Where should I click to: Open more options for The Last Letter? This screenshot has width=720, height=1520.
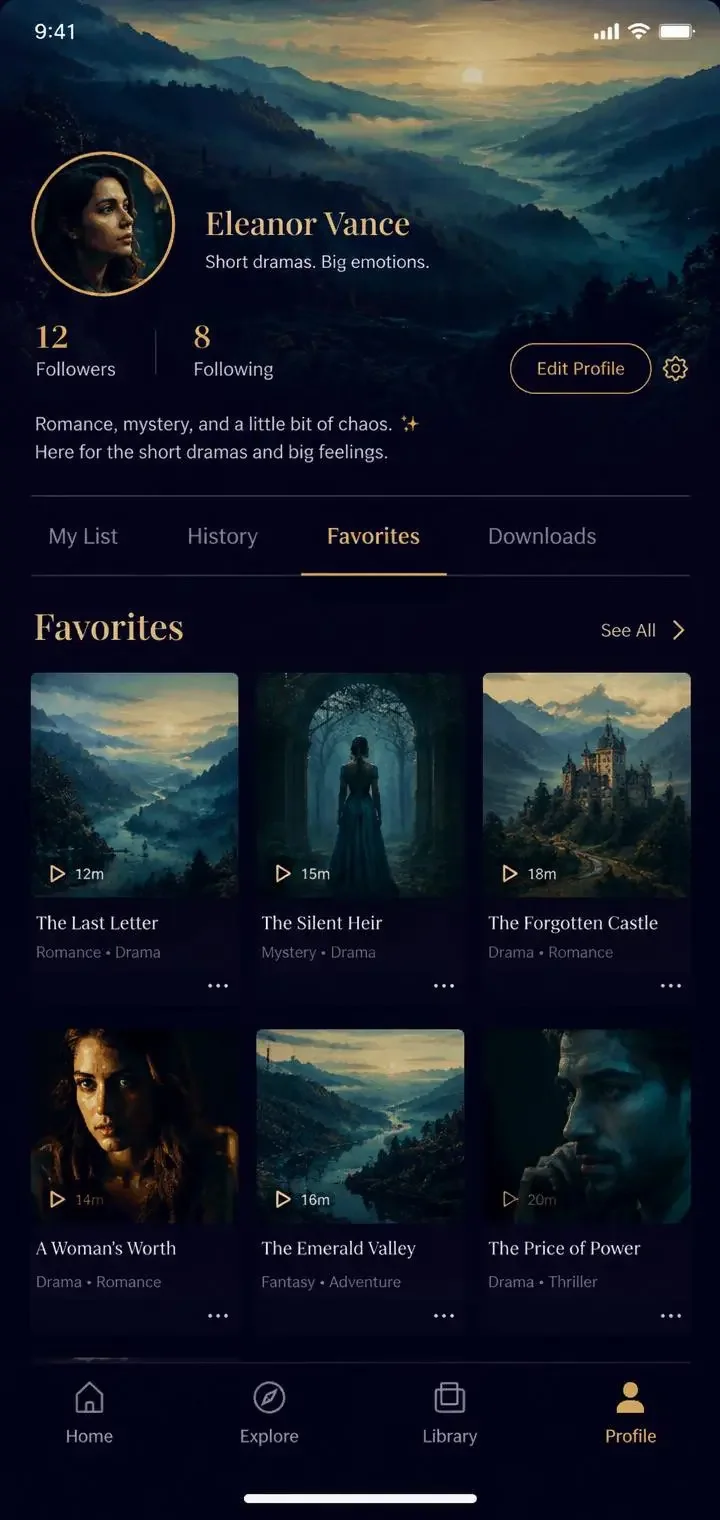click(218, 986)
